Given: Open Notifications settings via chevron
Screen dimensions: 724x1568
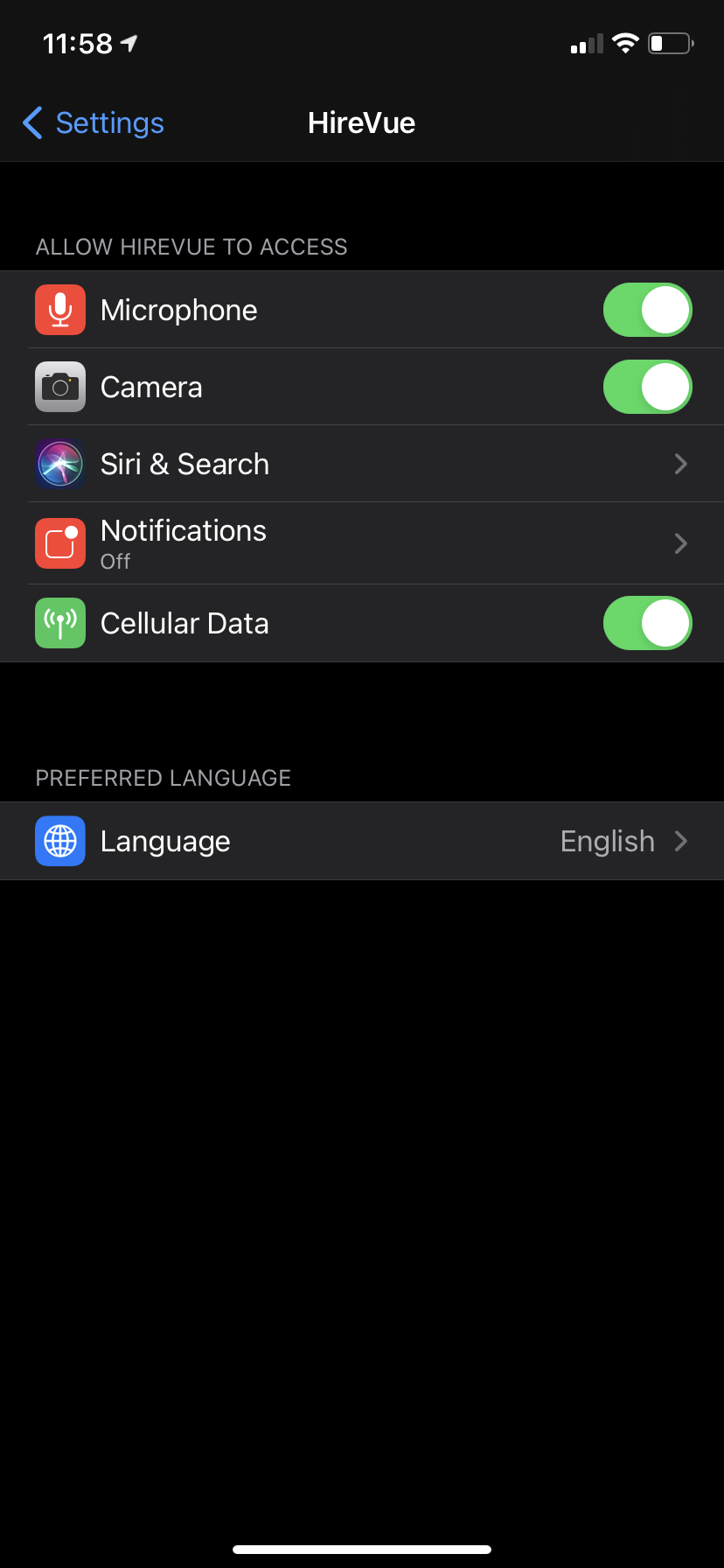Looking at the screenshot, I should pyautogui.click(x=680, y=542).
